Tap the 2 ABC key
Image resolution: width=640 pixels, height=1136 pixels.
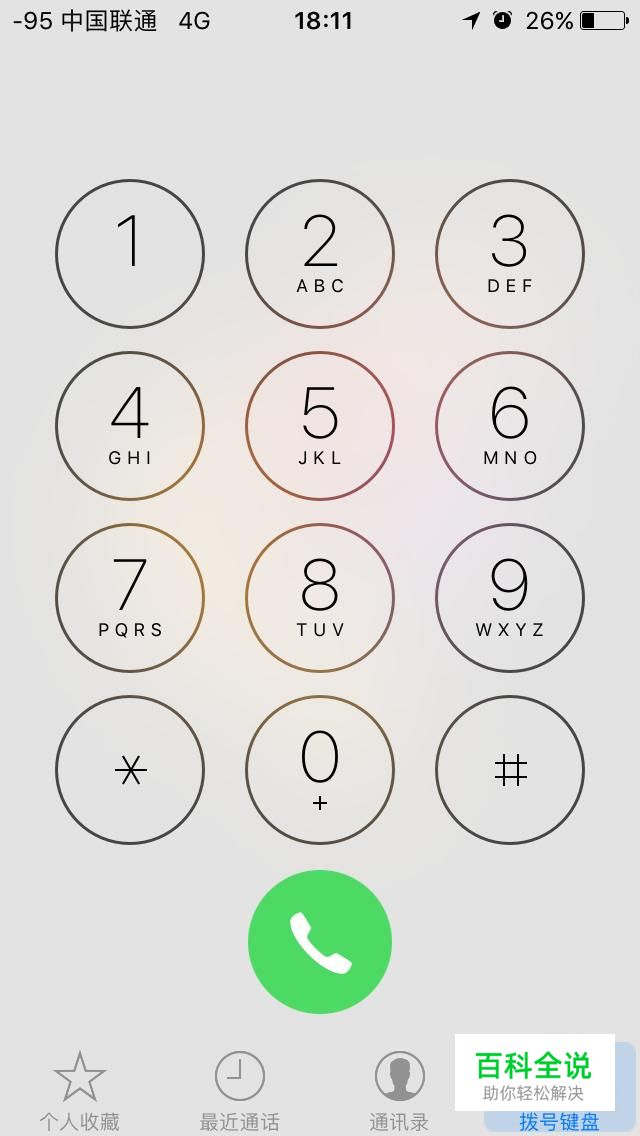point(320,254)
